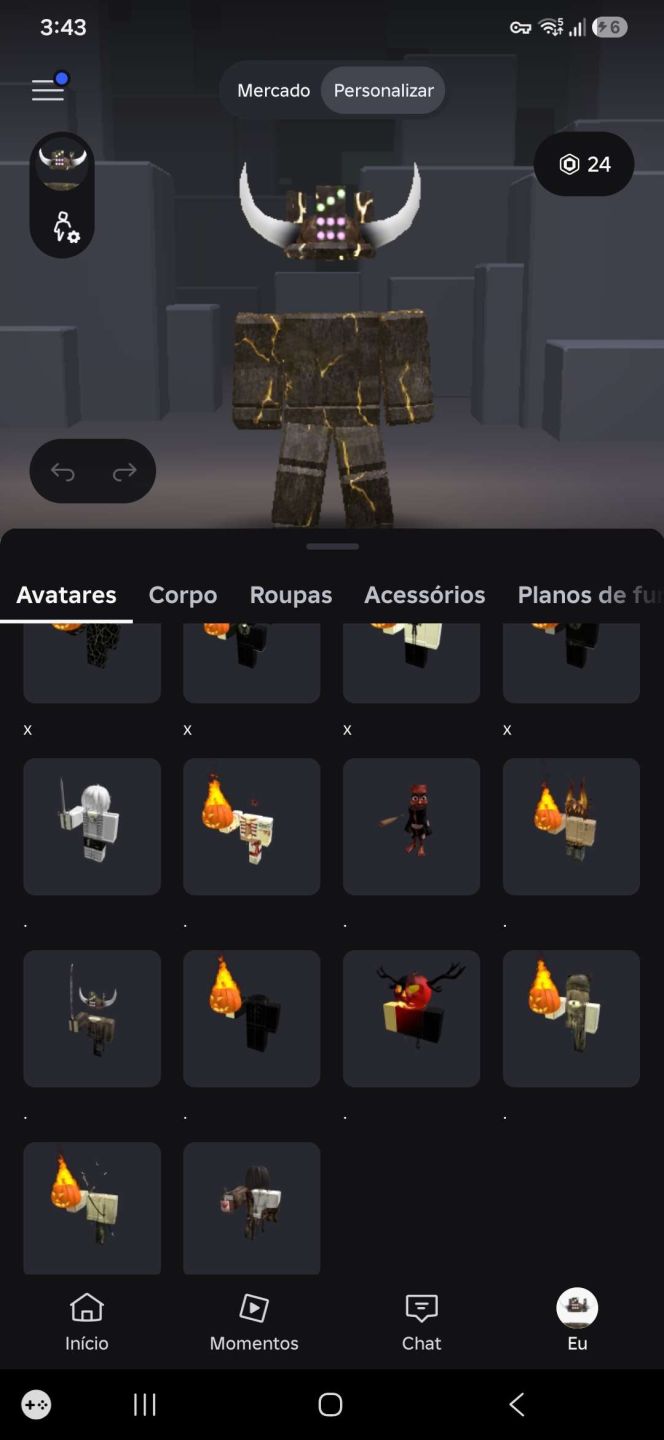664x1440 pixels.
Task: Open the Momentos tab
Action: pos(254,1321)
